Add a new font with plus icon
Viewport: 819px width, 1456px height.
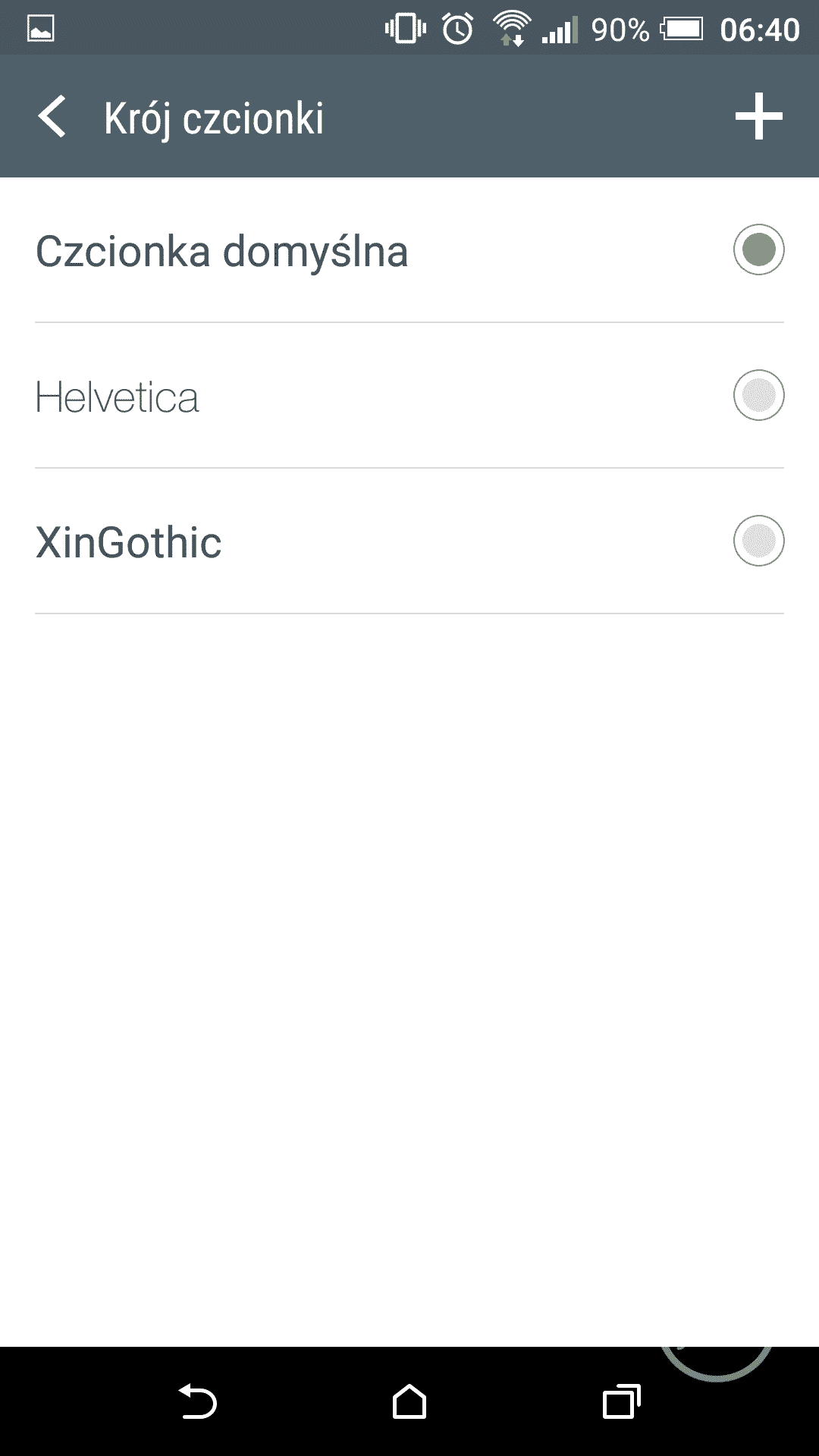pyautogui.click(x=758, y=118)
